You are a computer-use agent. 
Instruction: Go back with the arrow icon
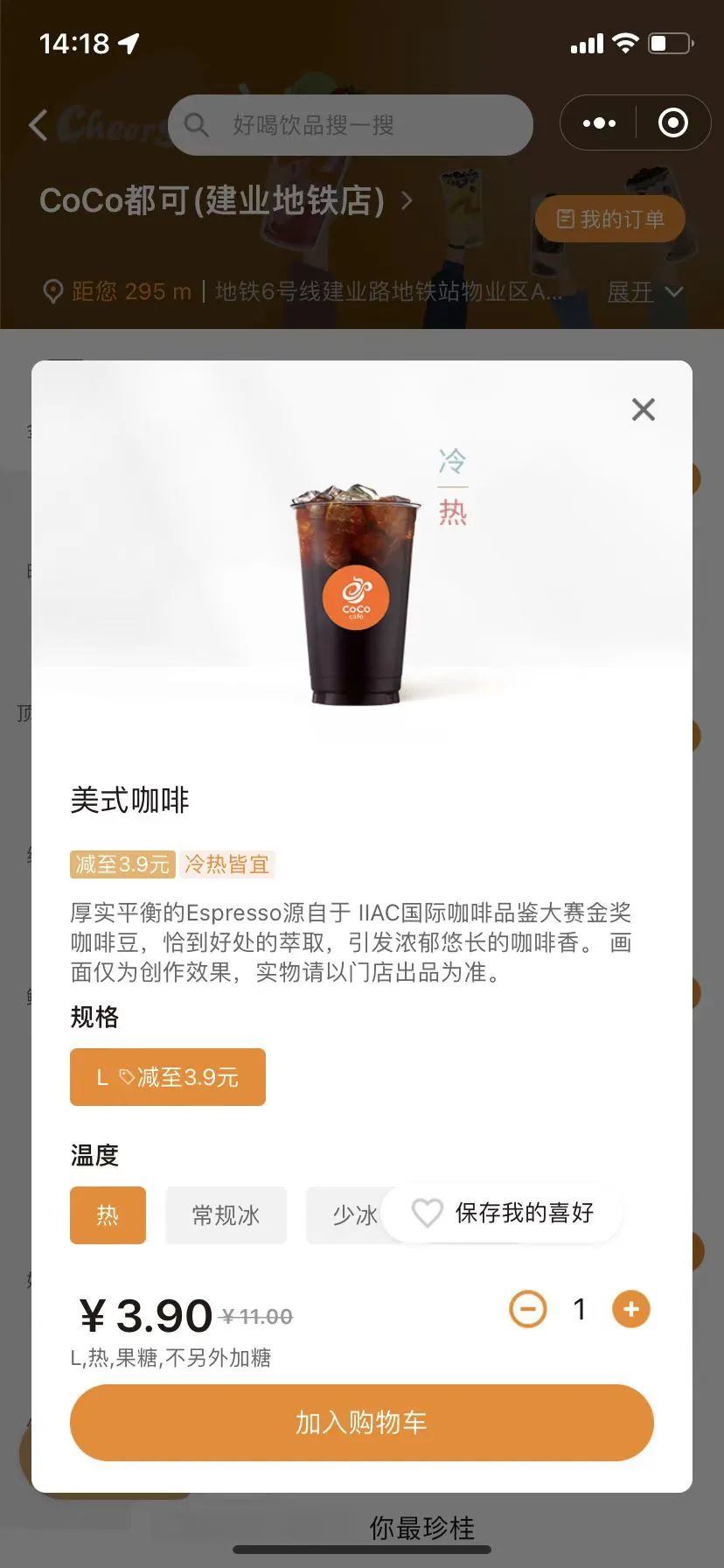pyautogui.click(x=38, y=125)
